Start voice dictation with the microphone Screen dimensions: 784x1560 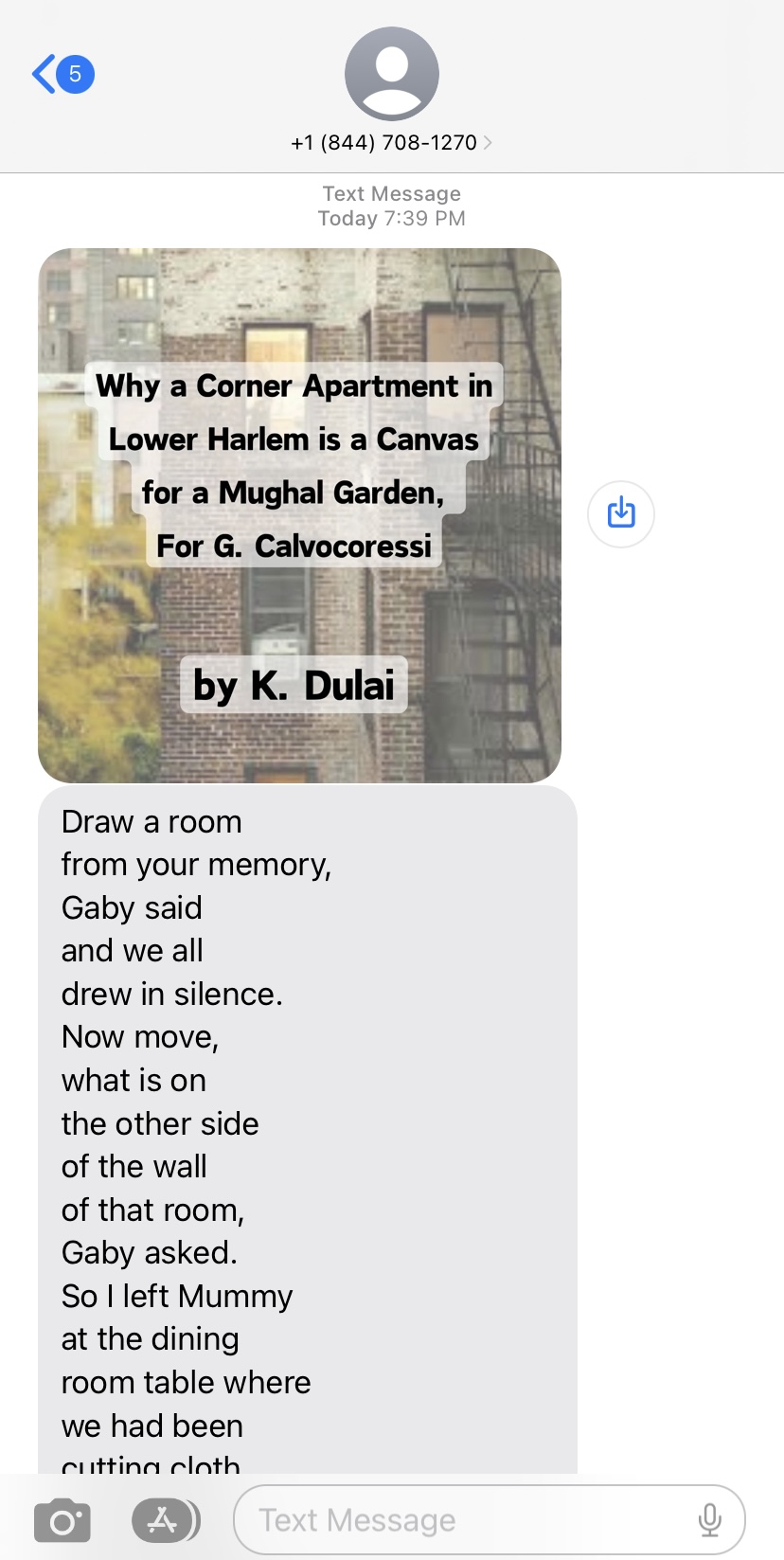[x=709, y=1520]
